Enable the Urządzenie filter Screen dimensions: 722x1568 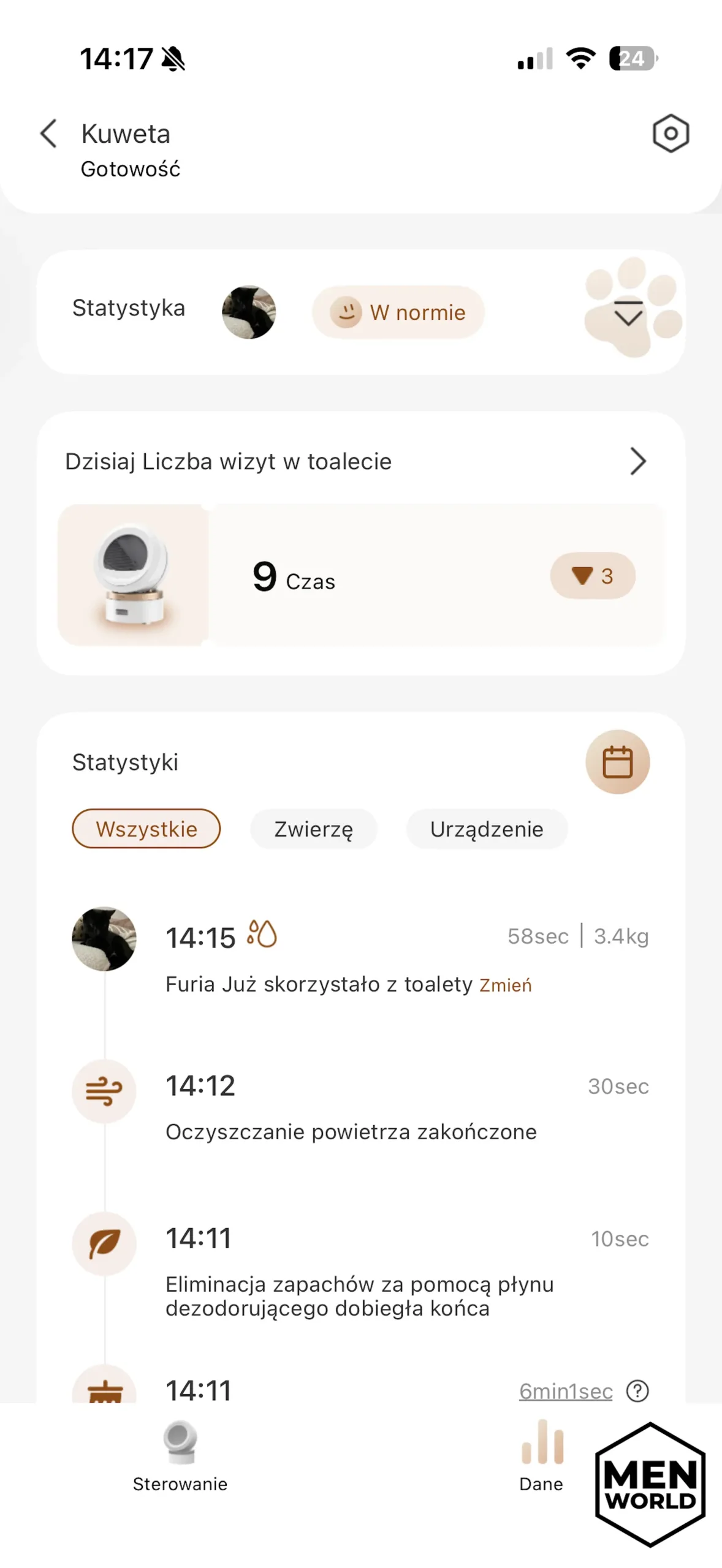[x=487, y=829]
